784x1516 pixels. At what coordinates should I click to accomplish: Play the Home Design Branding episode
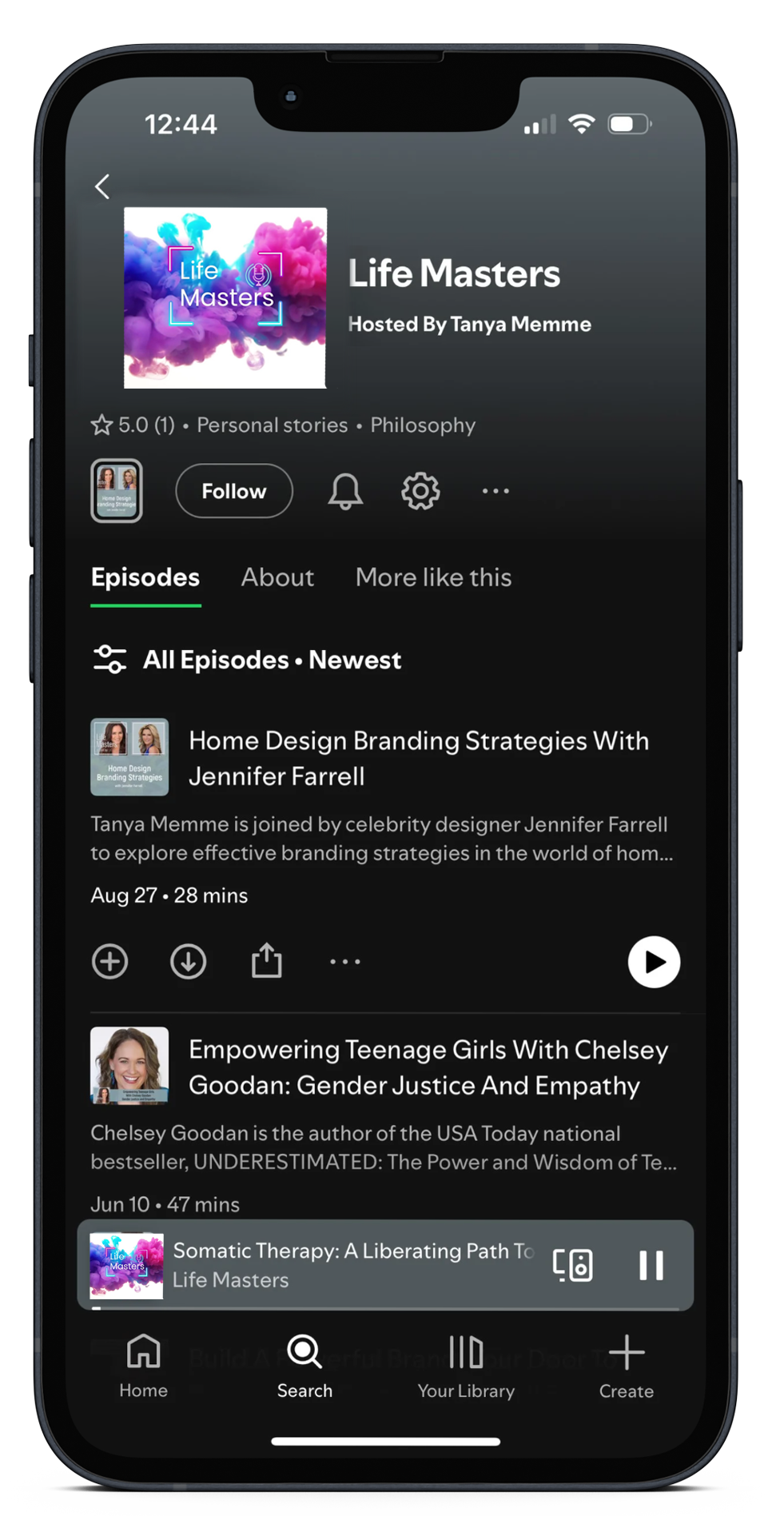pyautogui.click(x=654, y=962)
